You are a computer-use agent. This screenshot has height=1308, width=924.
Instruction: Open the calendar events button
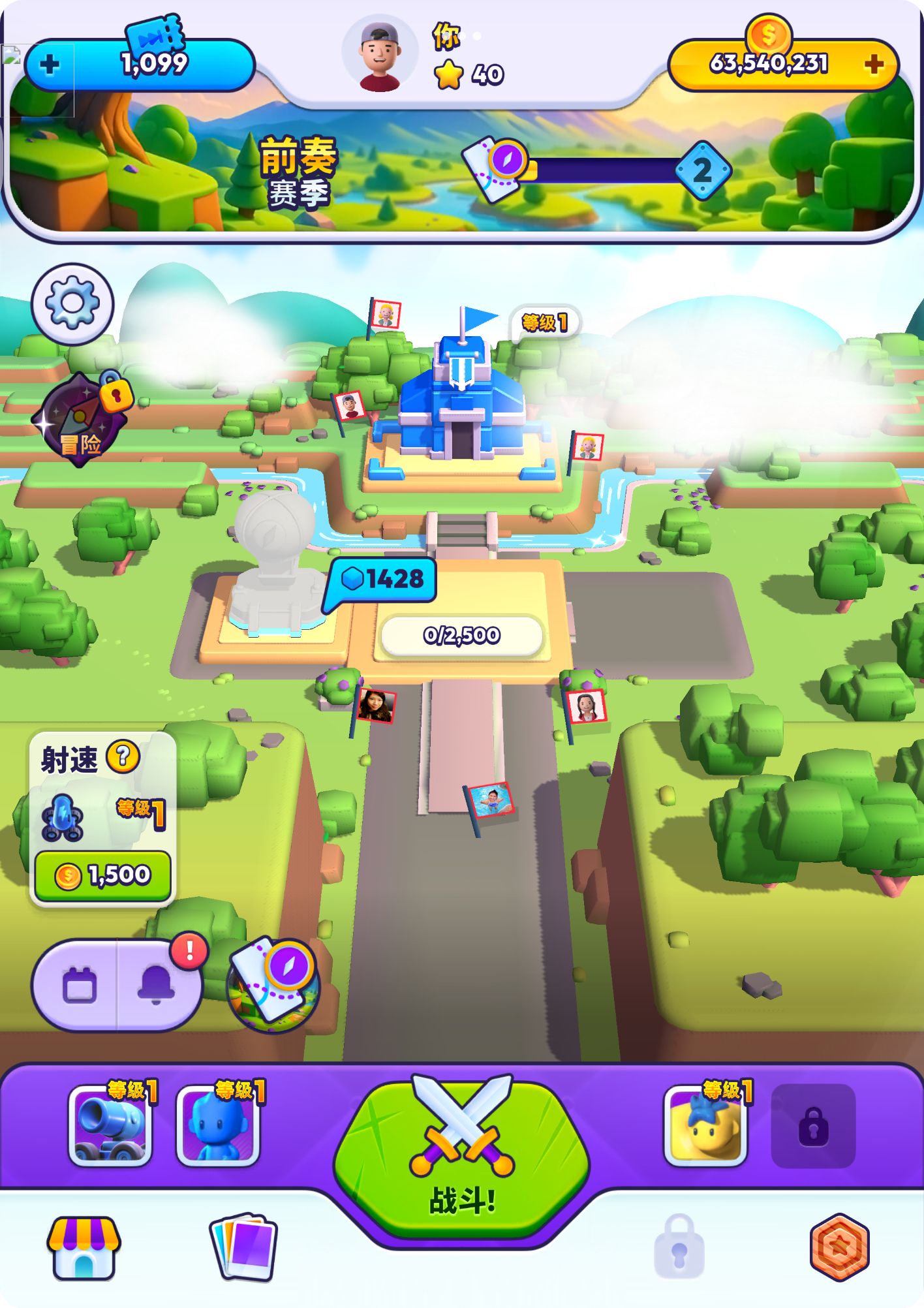coord(79,986)
